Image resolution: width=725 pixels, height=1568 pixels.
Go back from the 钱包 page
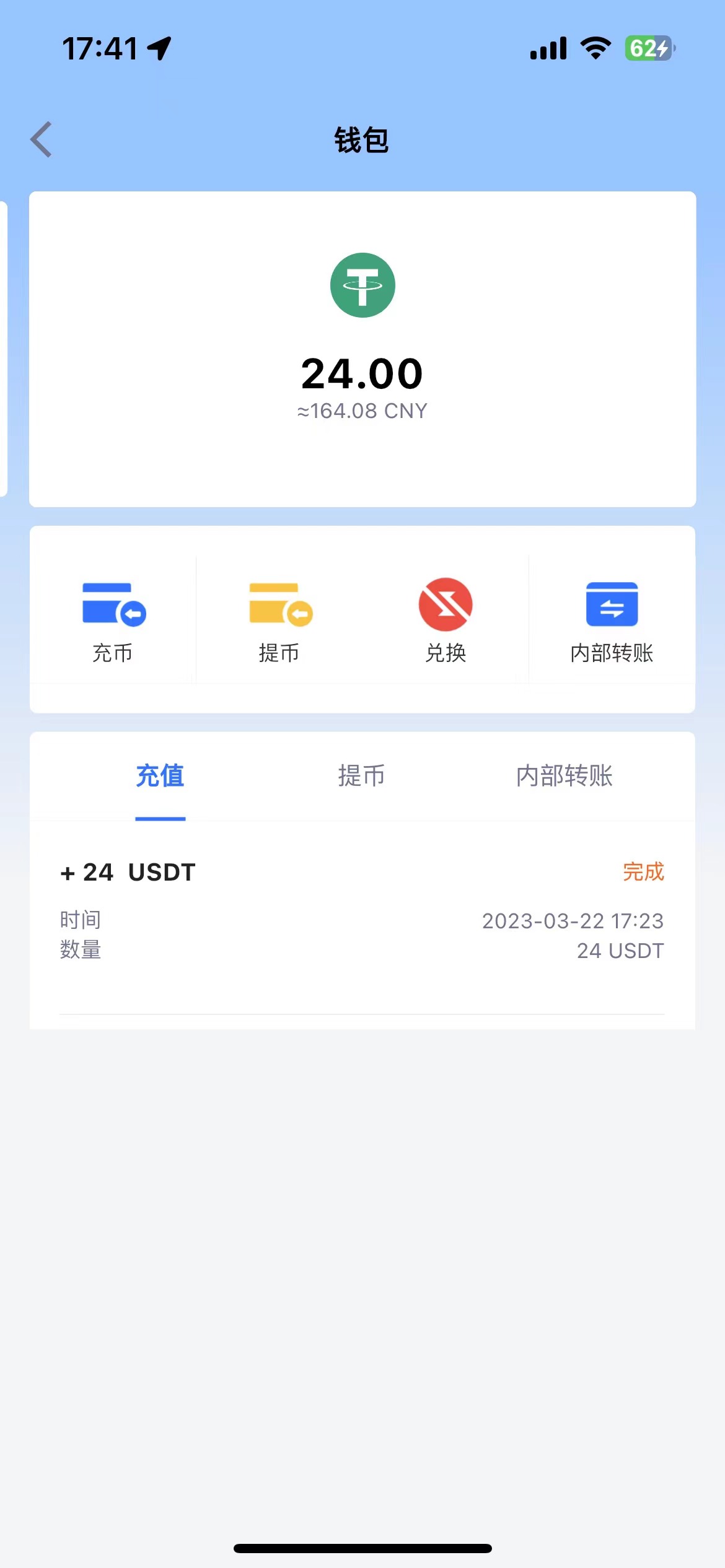coord(42,140)
